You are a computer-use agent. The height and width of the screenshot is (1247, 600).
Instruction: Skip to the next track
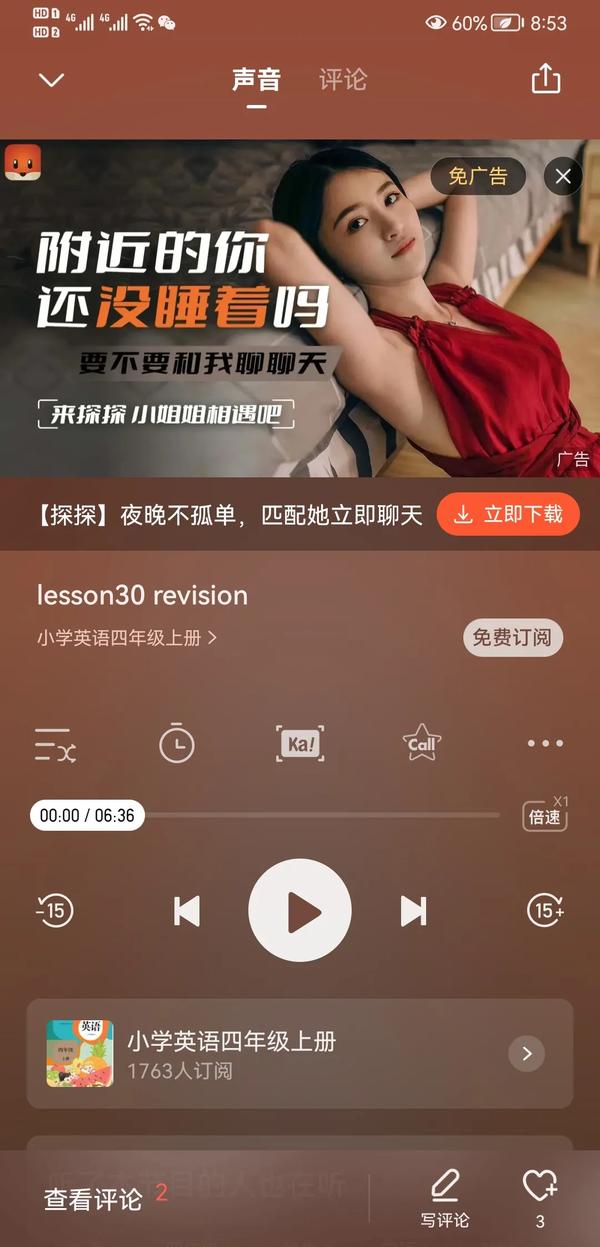point(413,910)
